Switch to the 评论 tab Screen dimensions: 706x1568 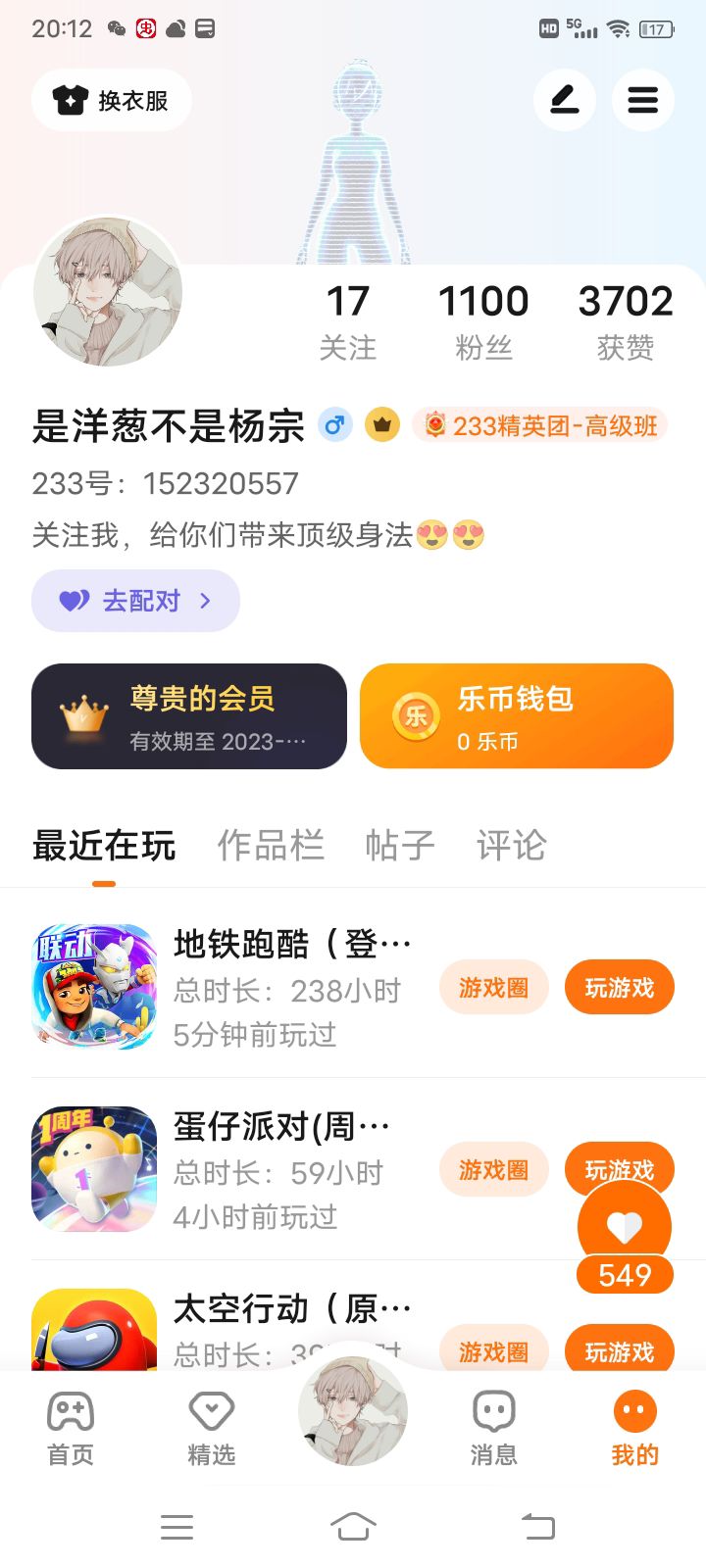tap(512, 845)
